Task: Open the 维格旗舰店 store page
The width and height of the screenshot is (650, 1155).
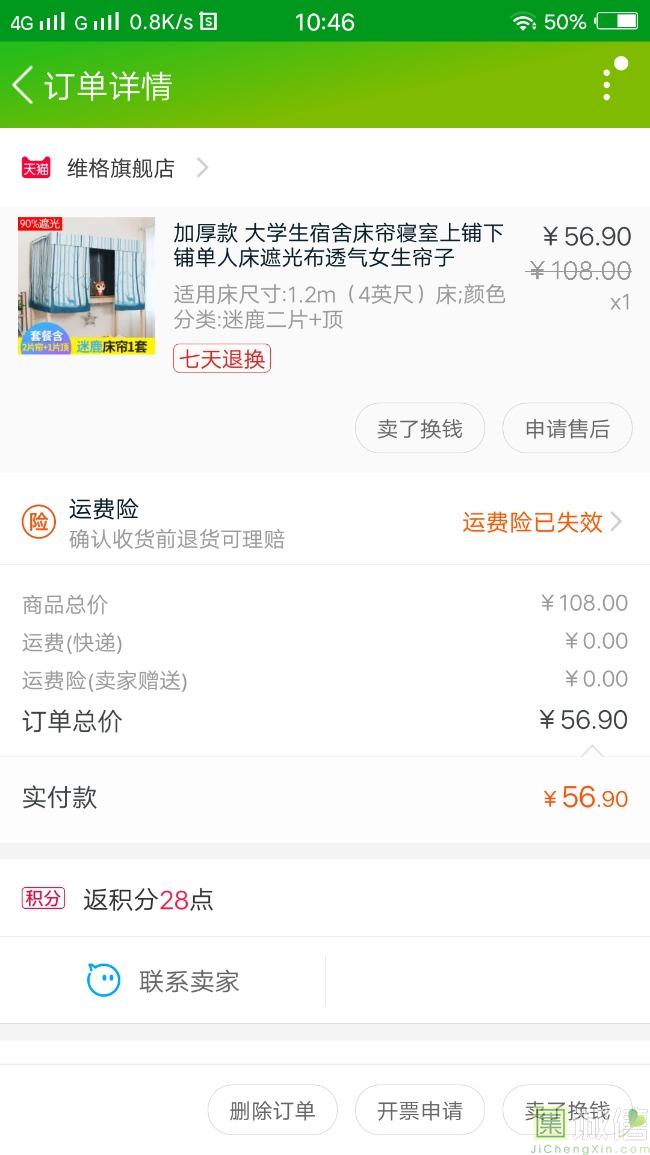Action: pyautogui.click(x=120, y=168)
